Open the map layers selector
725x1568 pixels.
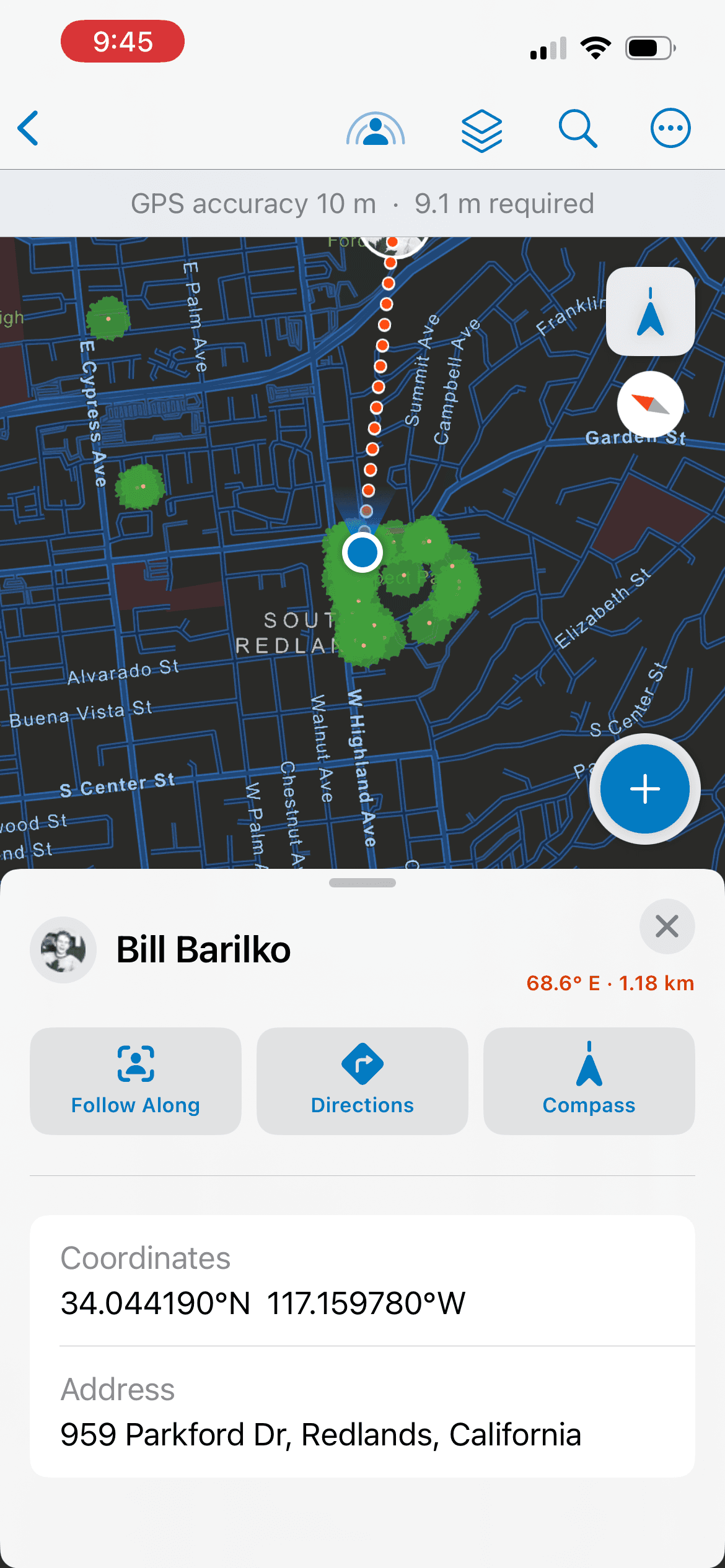(x=481, y=129)
